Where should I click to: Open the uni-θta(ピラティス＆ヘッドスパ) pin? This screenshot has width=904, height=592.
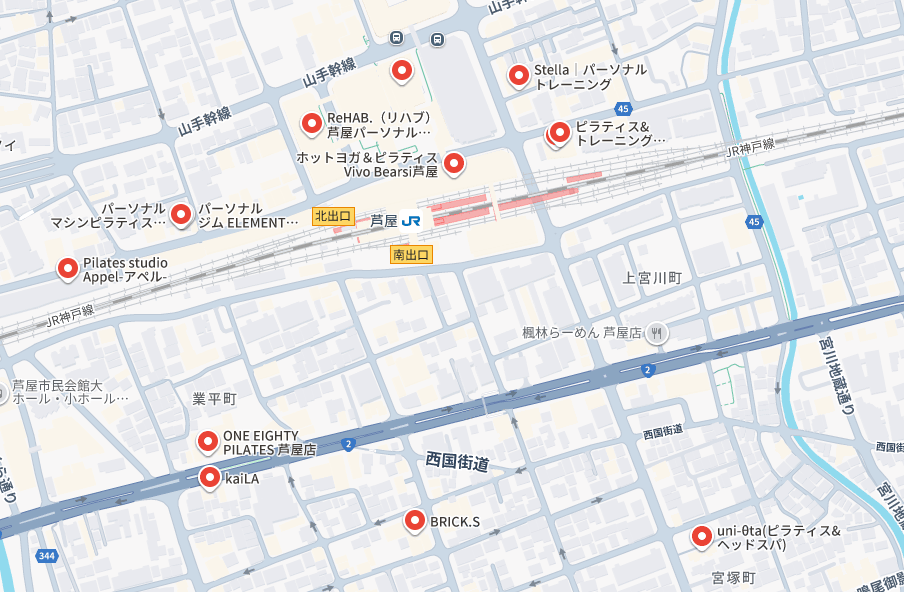click(x=701, y=536)
